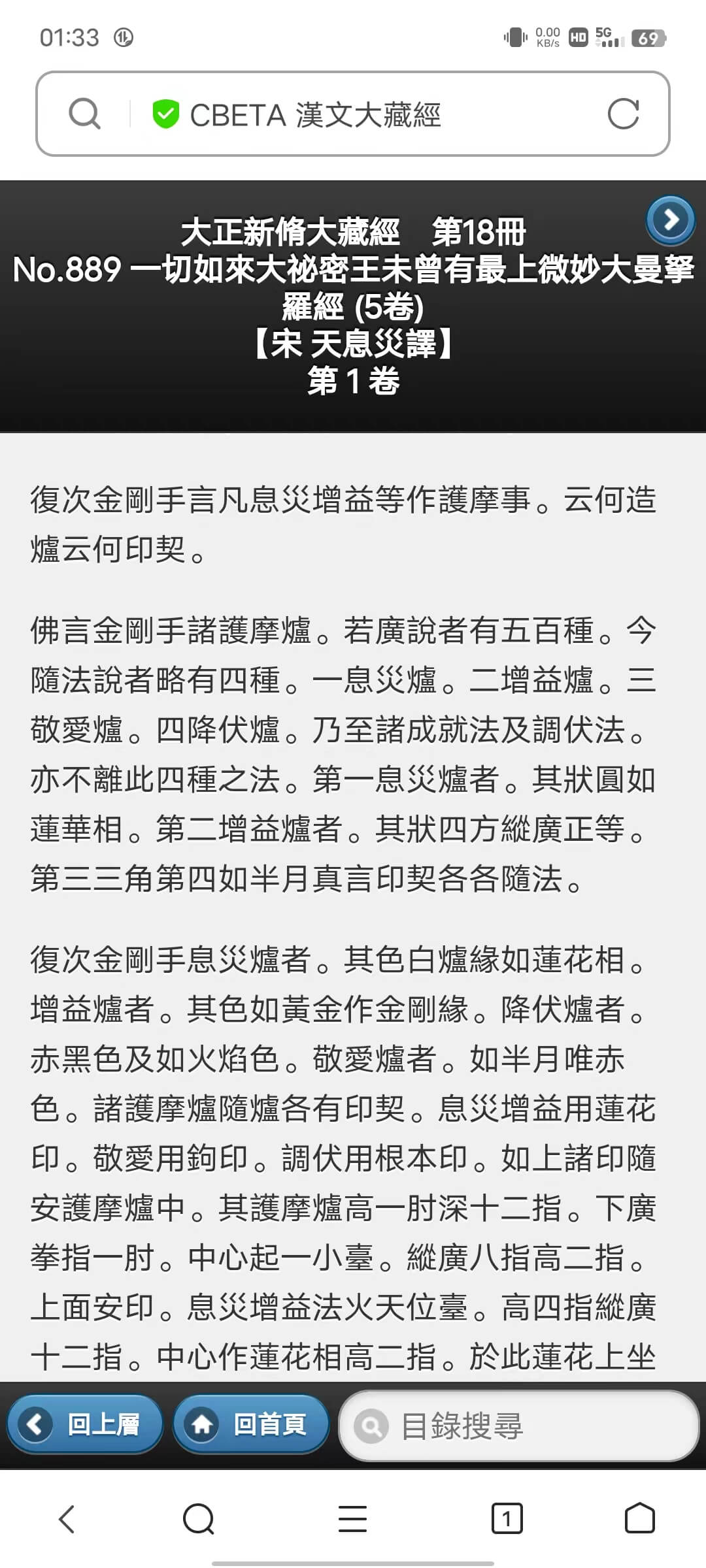
Task: Reload the page with the refresh icon
Action: (x=623, y=114)
